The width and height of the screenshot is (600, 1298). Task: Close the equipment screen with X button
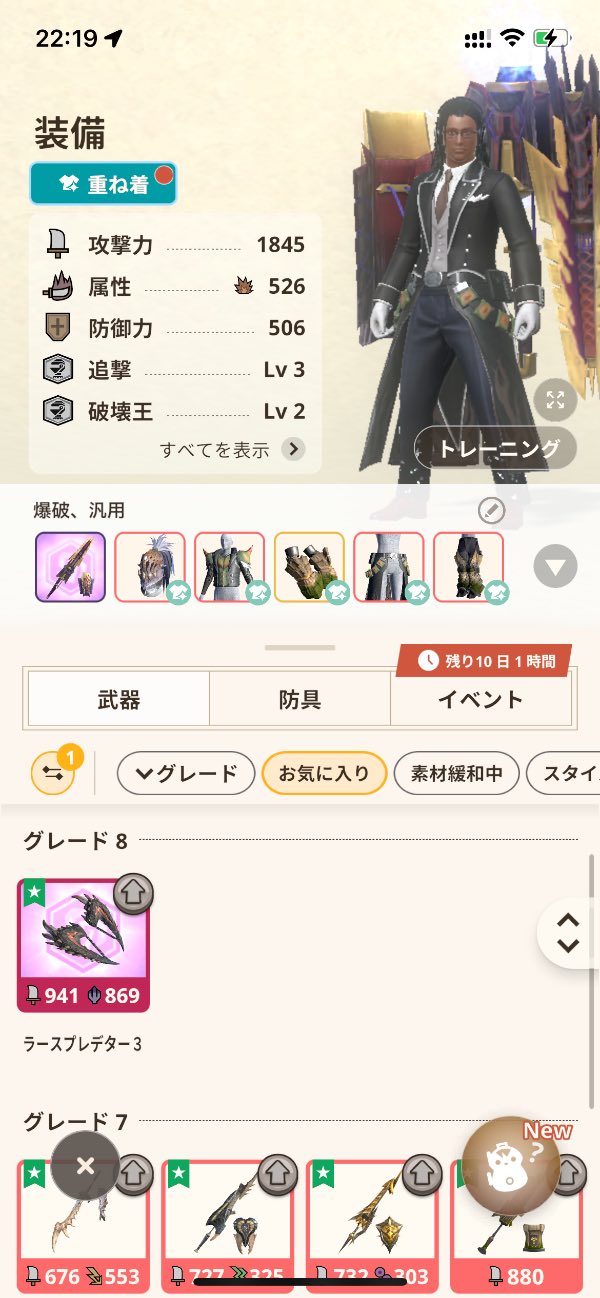tap(85, 1166)
